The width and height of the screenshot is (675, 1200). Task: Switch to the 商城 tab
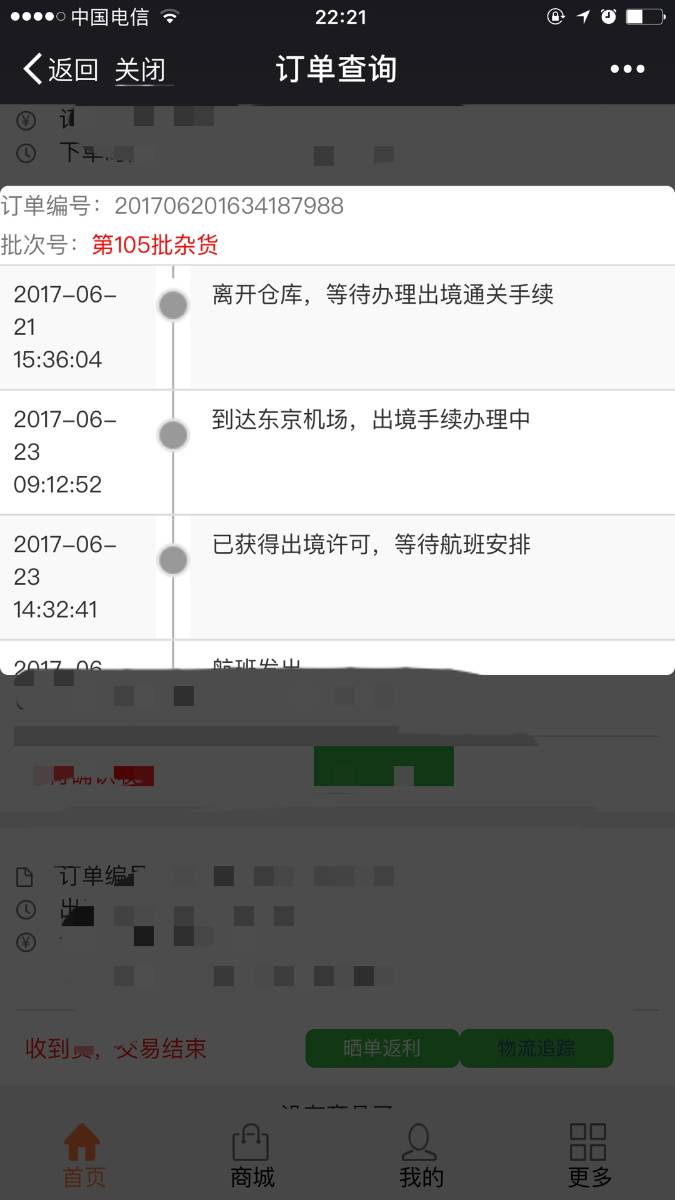pyautogui.click(x=252, y=1156)
